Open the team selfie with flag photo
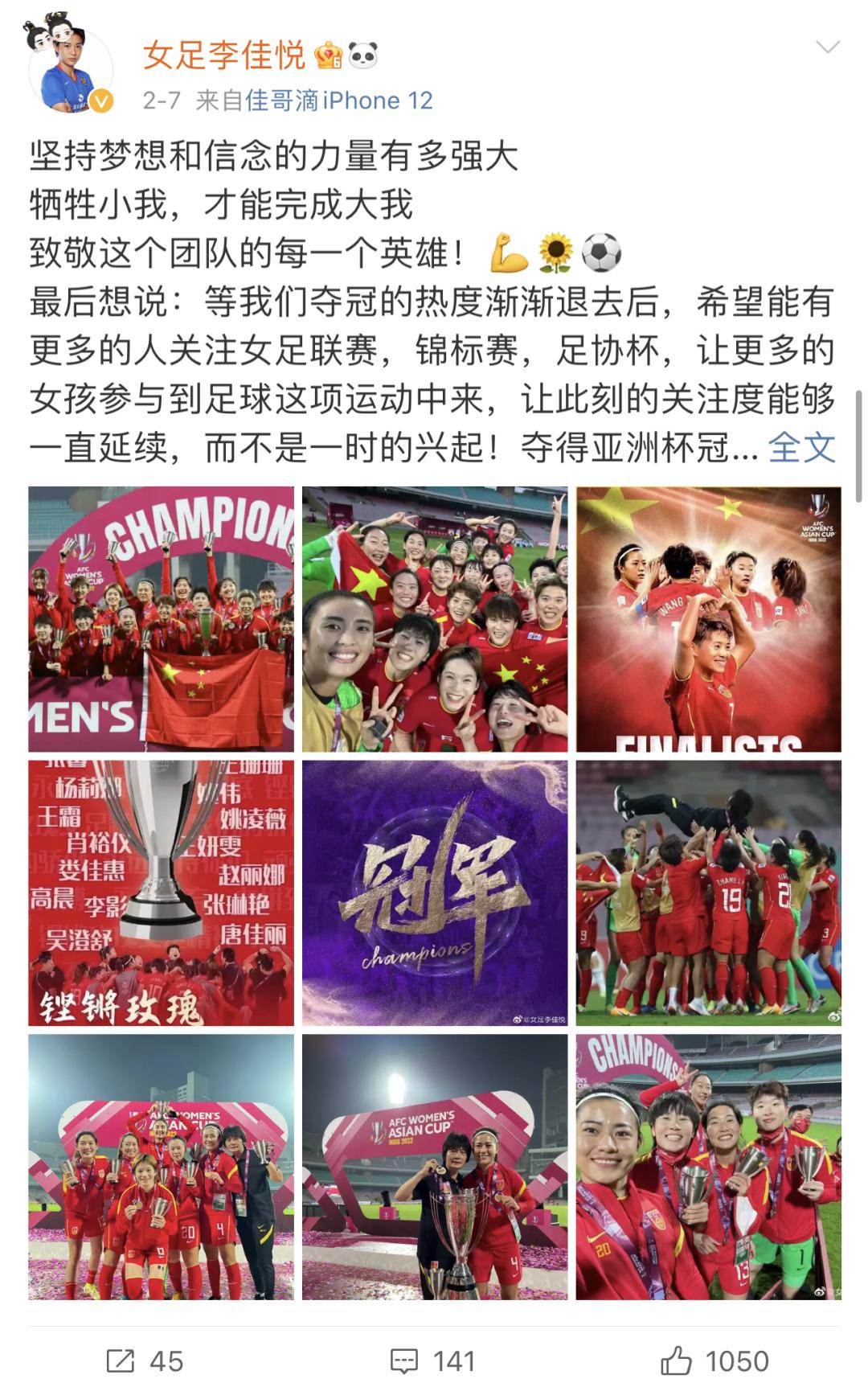 [435, 619]
